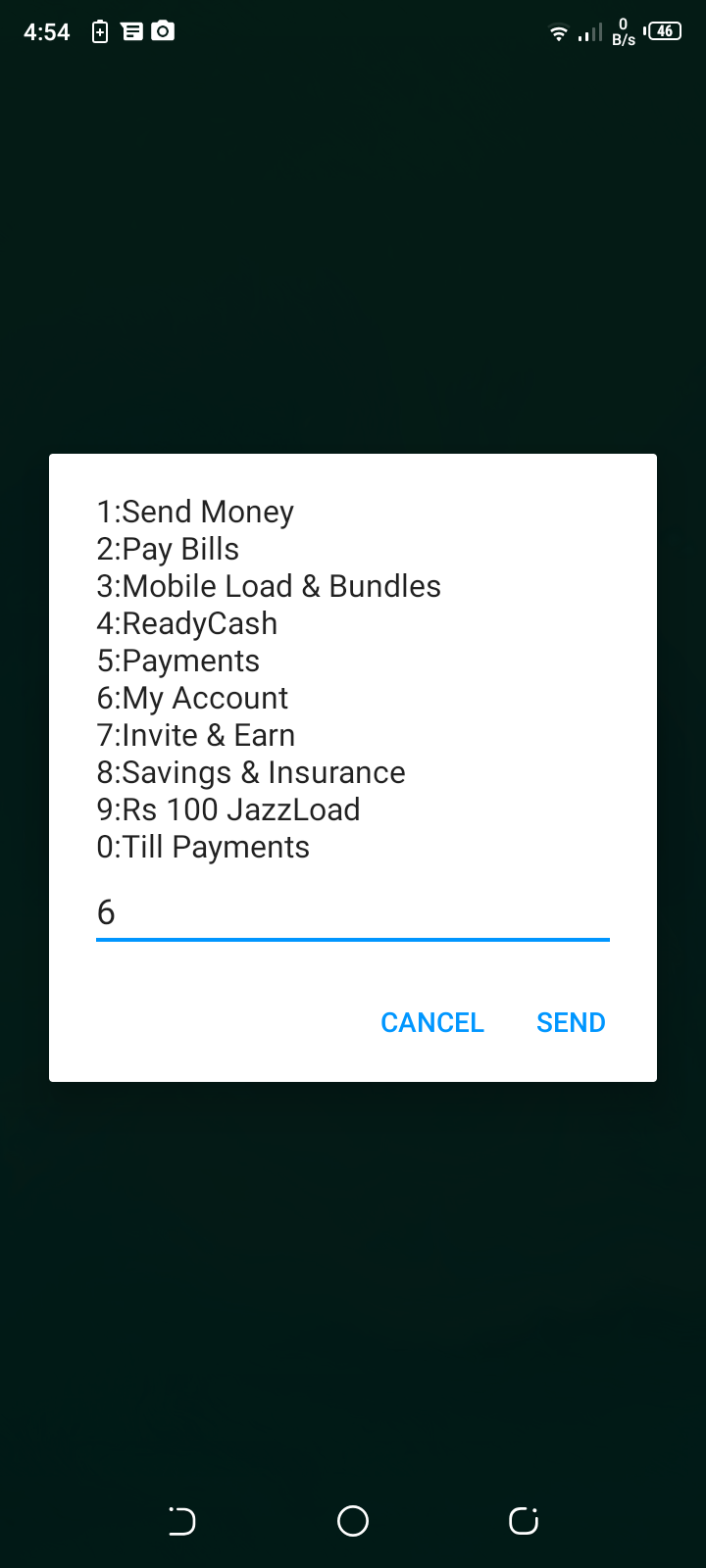Screen dimensions: 706x1568
Task: Select the Pay Bills option
Action: (168, 549)
